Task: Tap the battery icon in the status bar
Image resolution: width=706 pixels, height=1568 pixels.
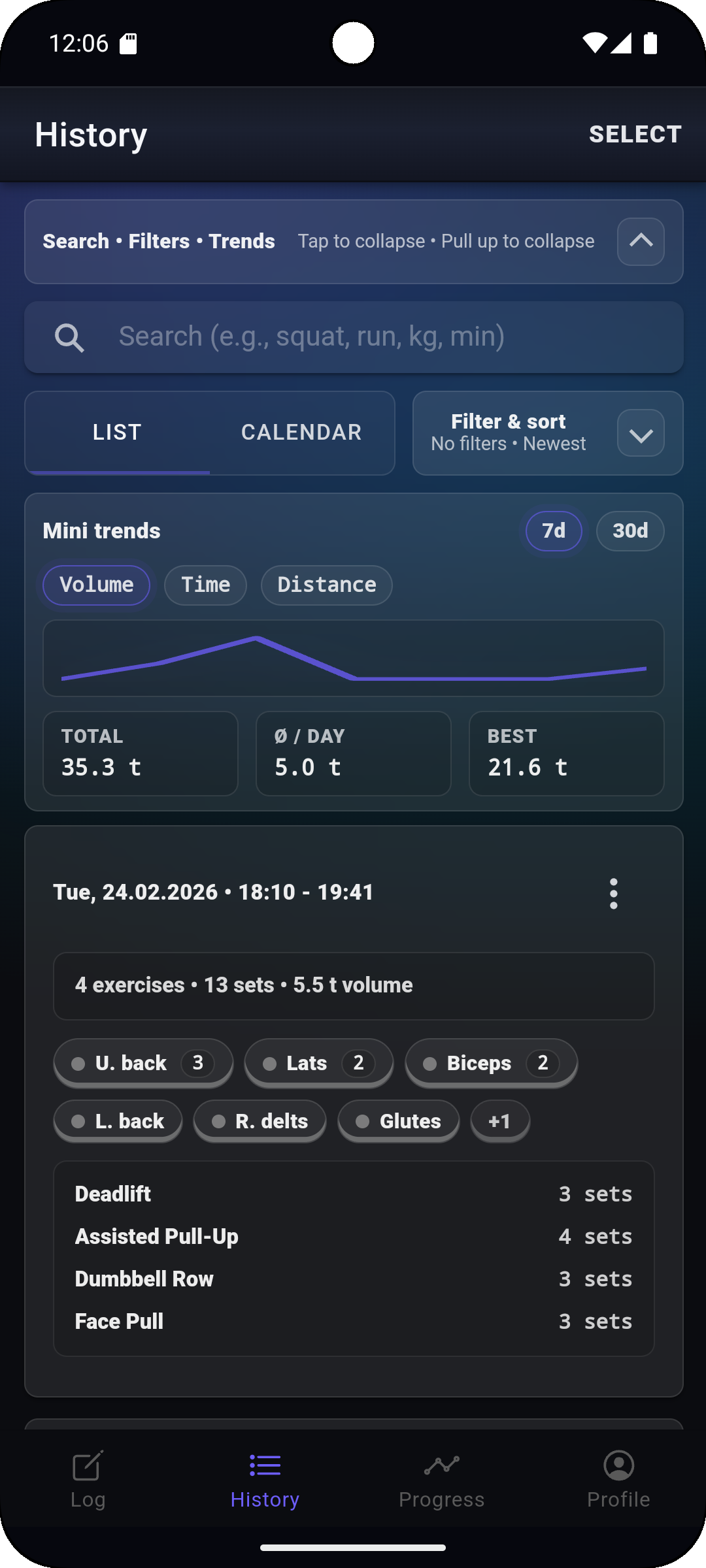Action: tap(649, 43)
